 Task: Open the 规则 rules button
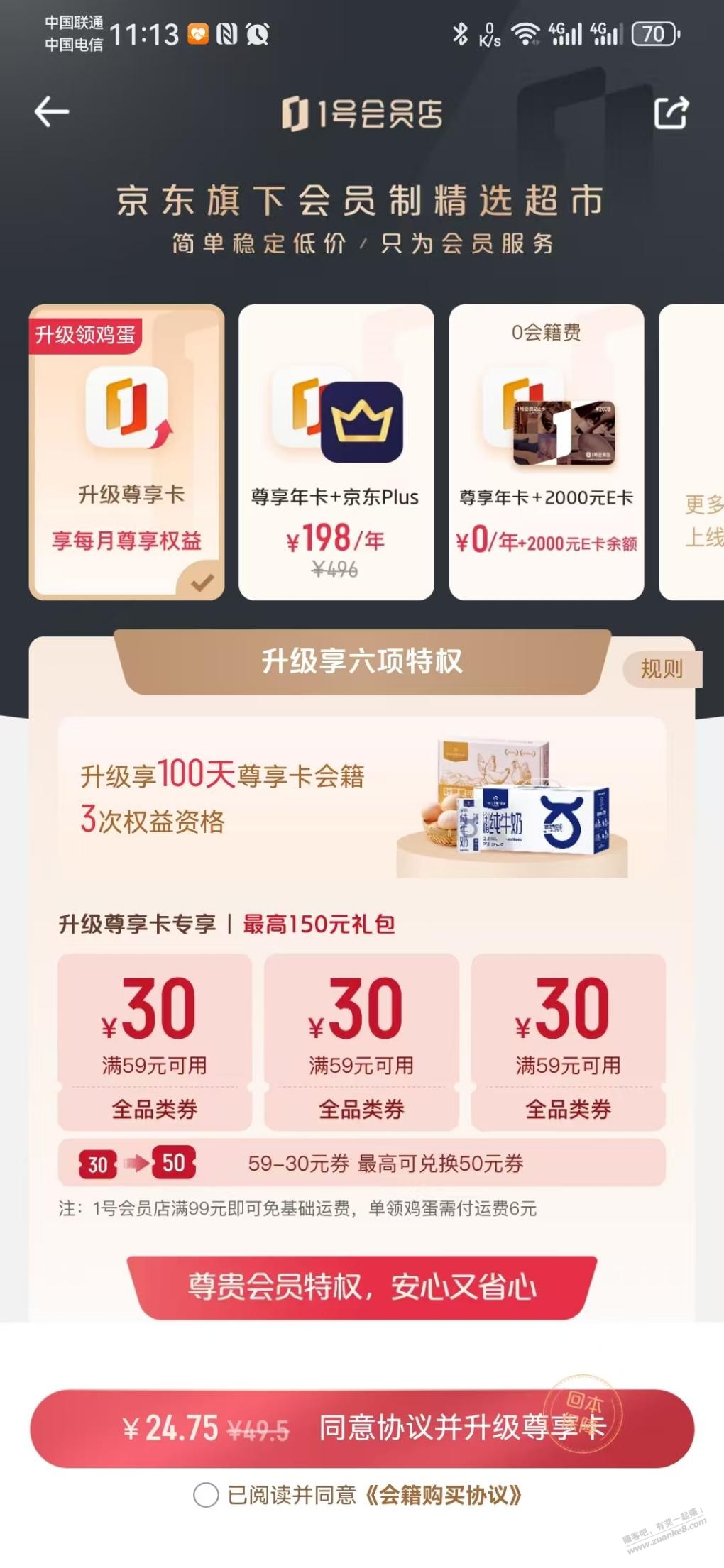(662, 669)
